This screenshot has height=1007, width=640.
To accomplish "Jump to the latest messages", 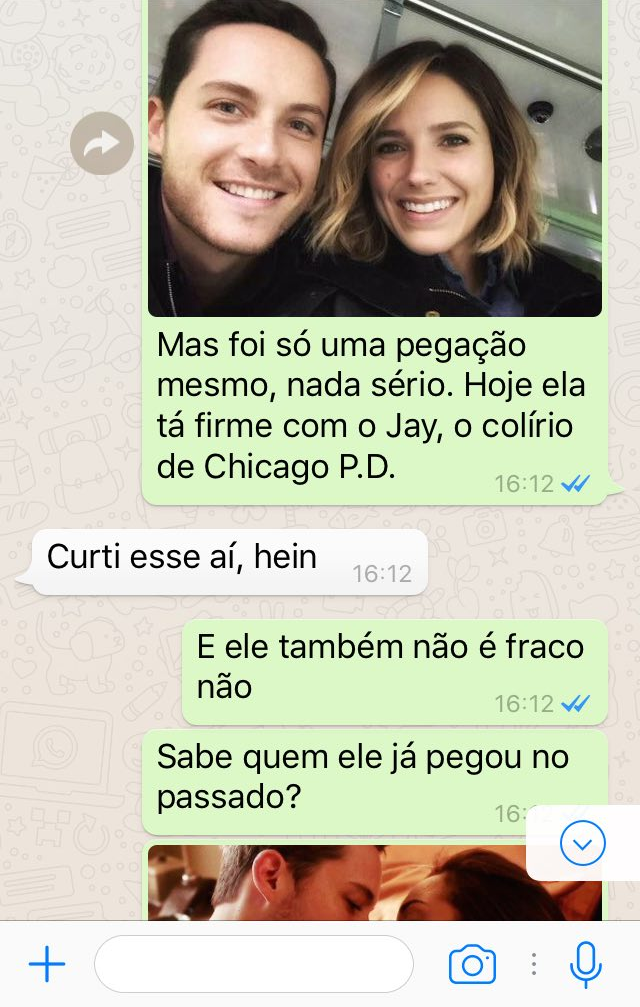I will click(x=582, y=843).
